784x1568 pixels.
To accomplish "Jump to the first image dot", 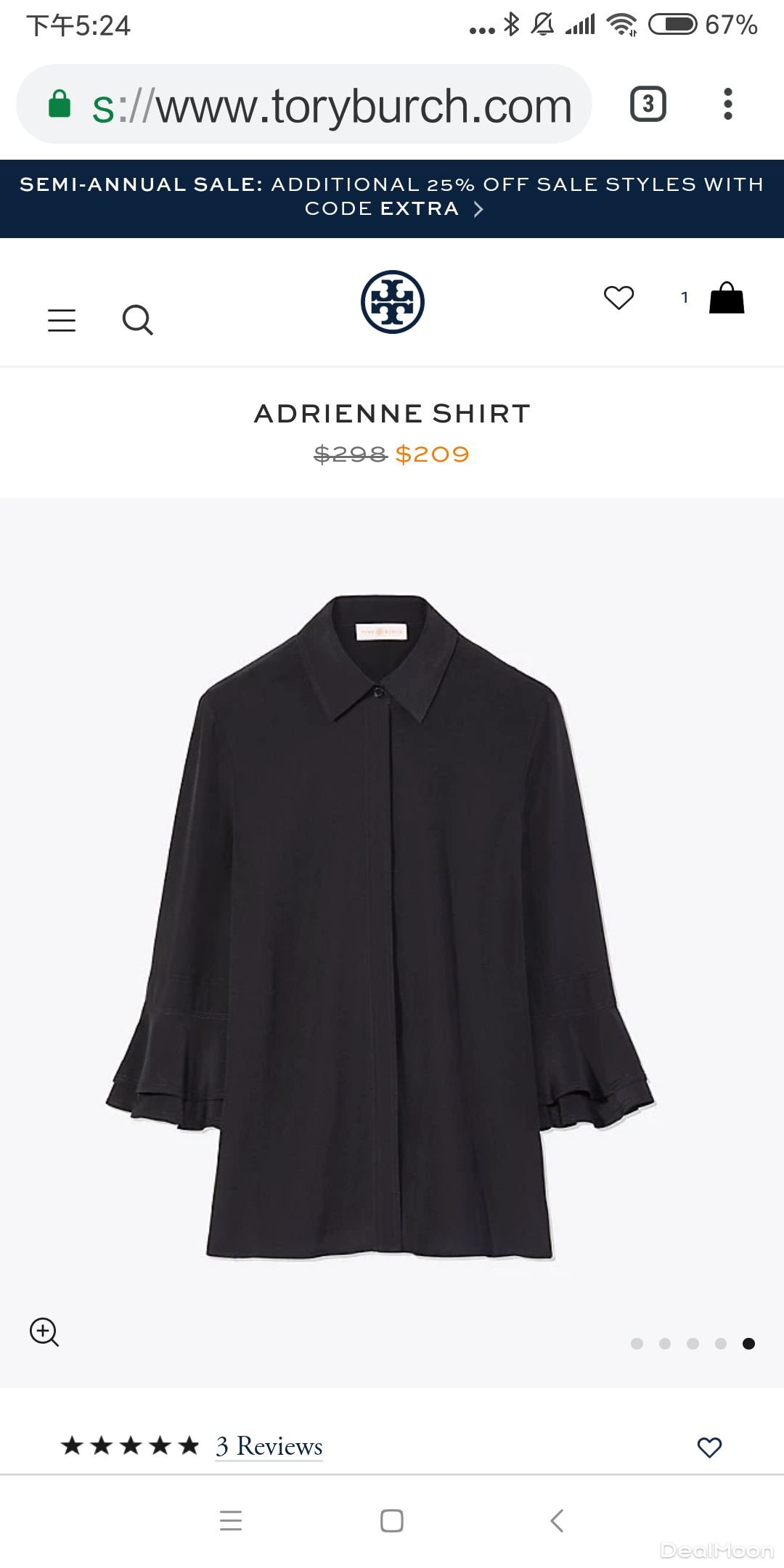I will (x=637, y=1344).
